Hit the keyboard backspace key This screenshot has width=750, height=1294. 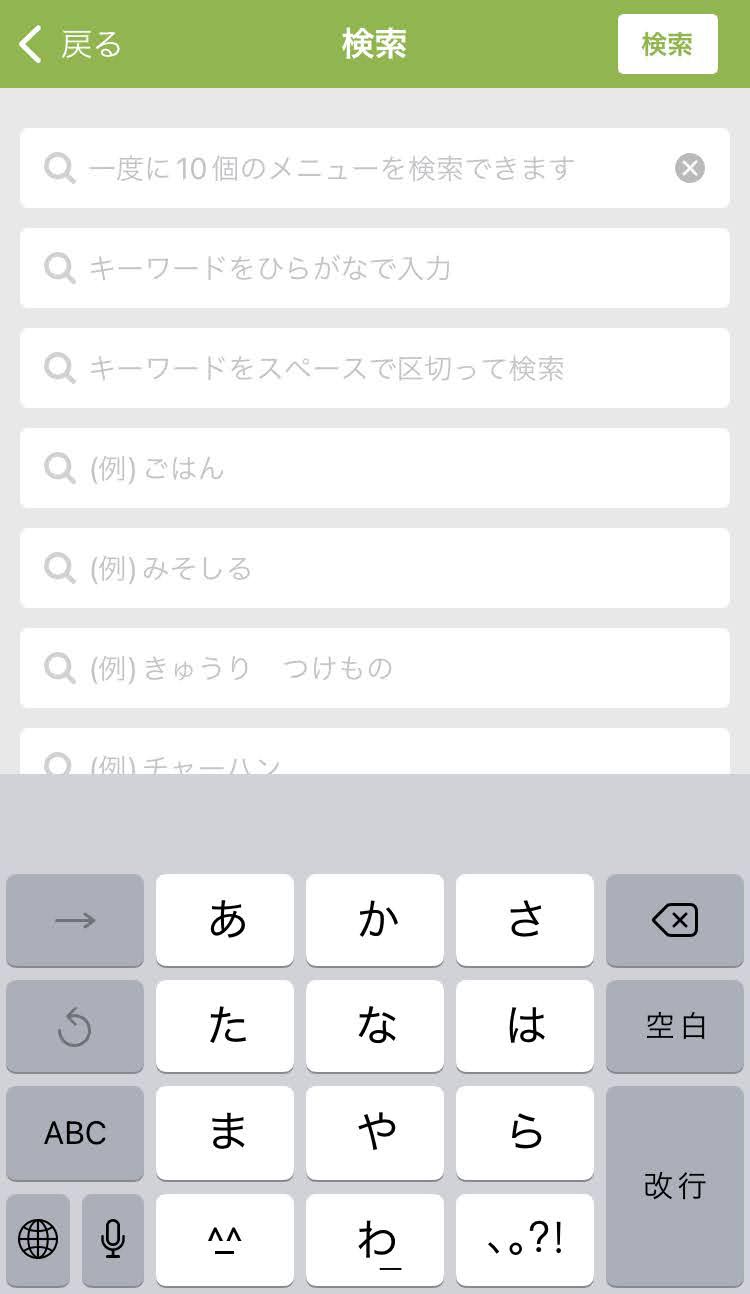pyautogui.click(x=675, y=920)
